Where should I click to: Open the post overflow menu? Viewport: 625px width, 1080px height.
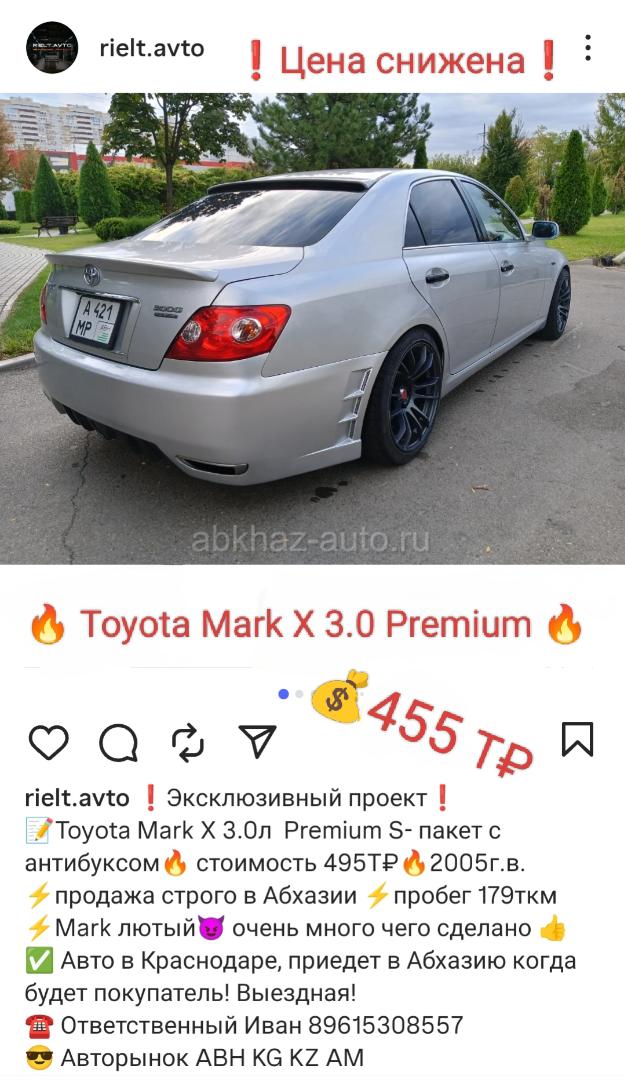click(588, 47)
